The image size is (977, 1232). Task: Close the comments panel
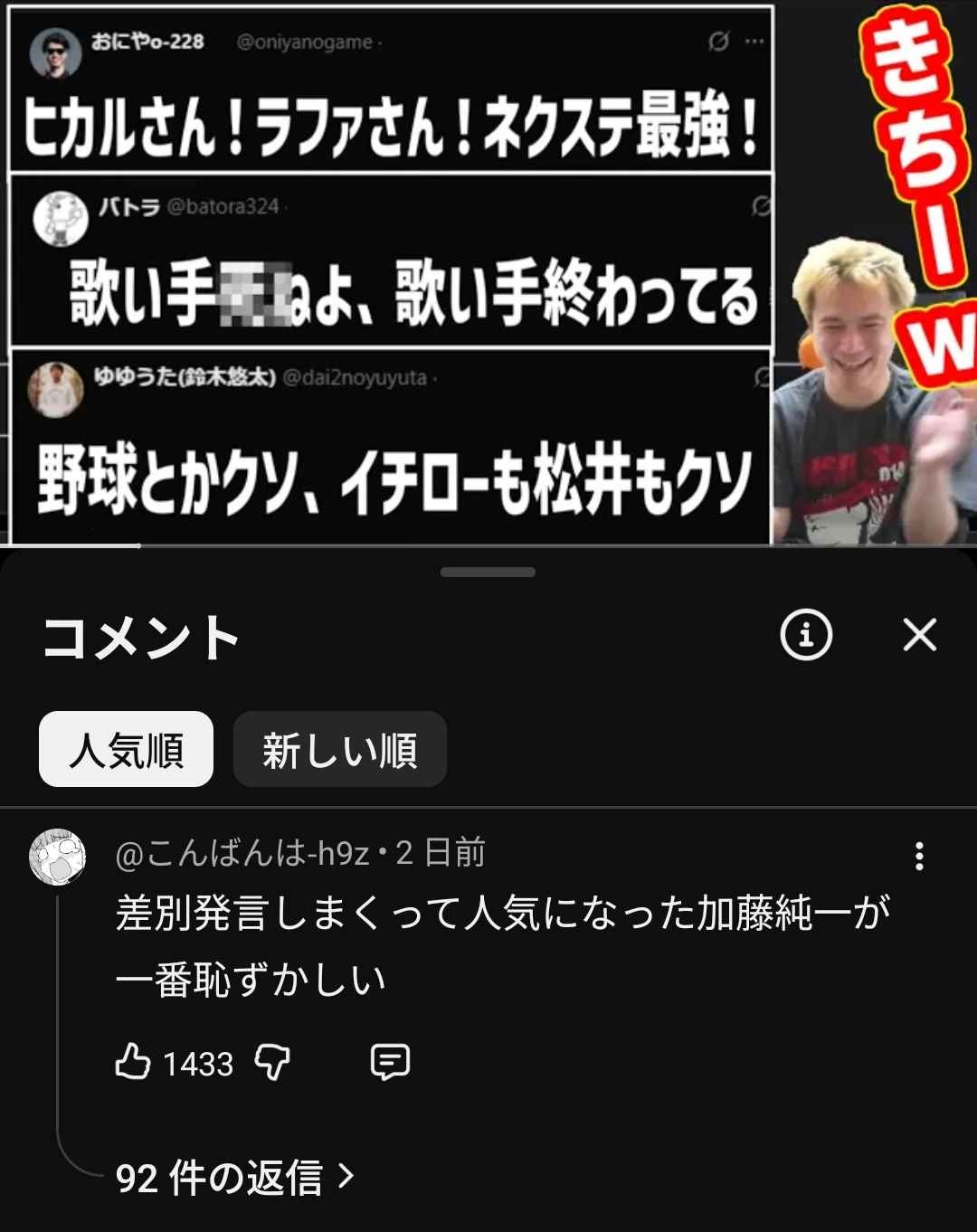tap(919, 635)
